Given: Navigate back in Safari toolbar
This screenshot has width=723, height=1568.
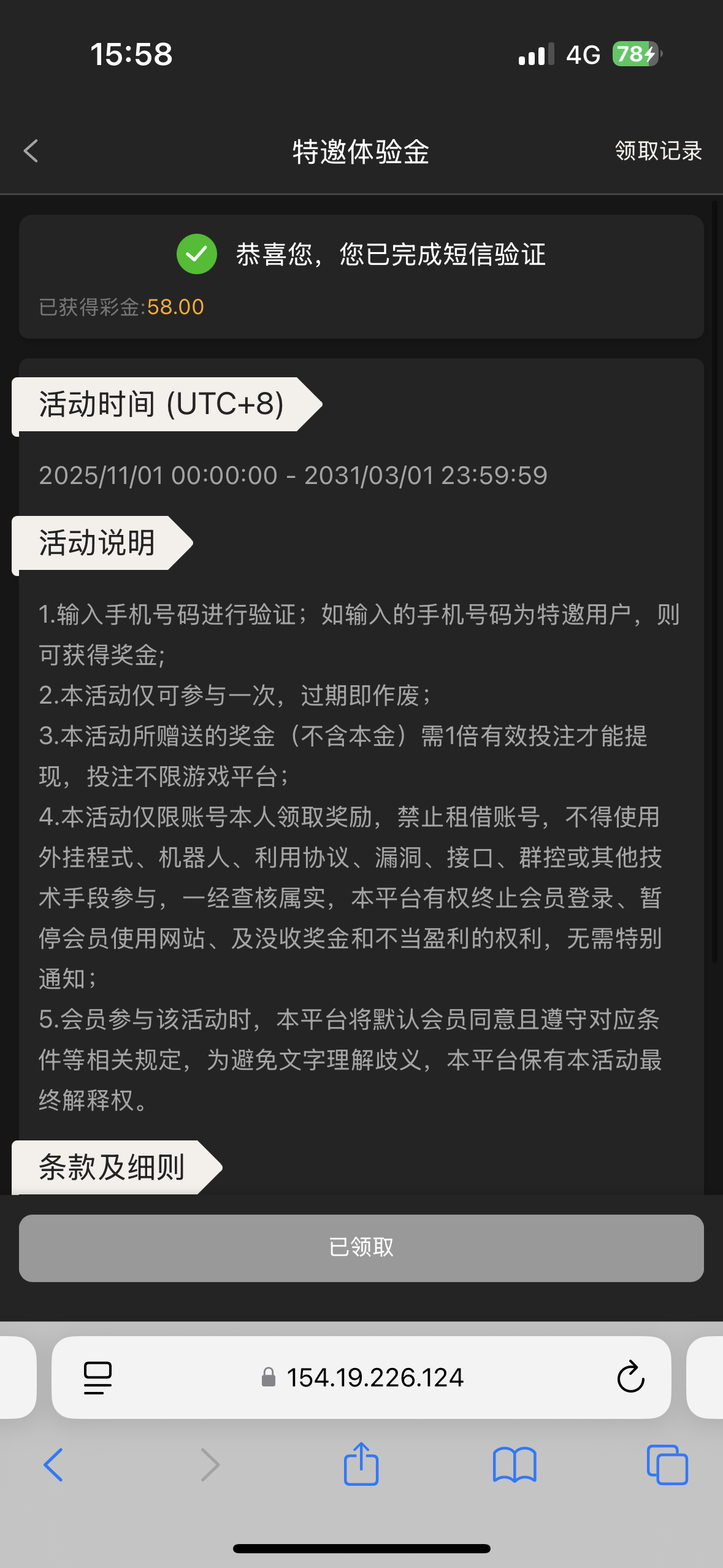Looking at the screenshot, I should pyautogui.click(x=53, y=1465).
